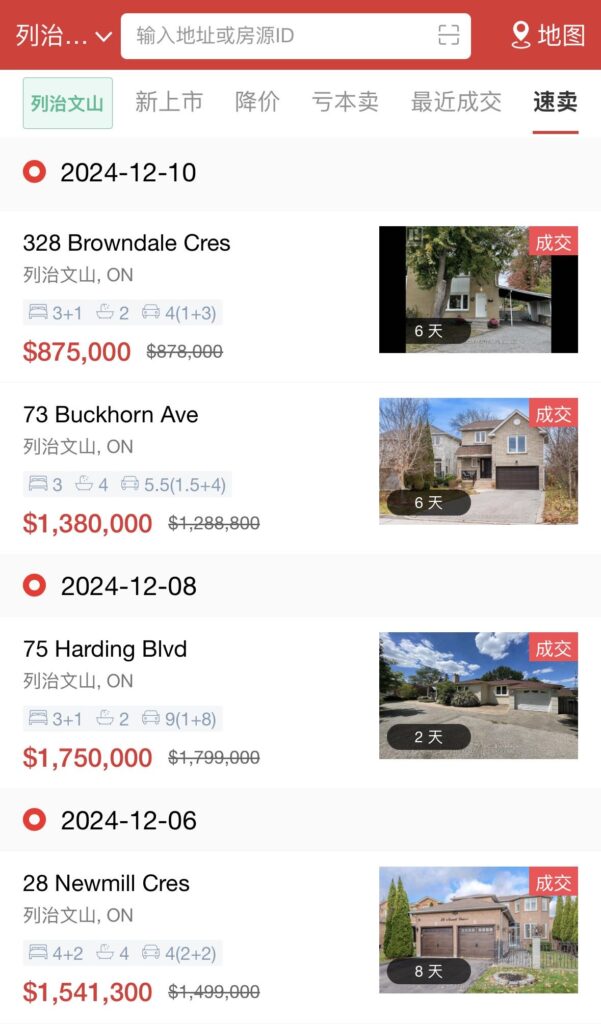Select the 速卖 tab
The image size is (601, 1024).
(x=555, y=102)
